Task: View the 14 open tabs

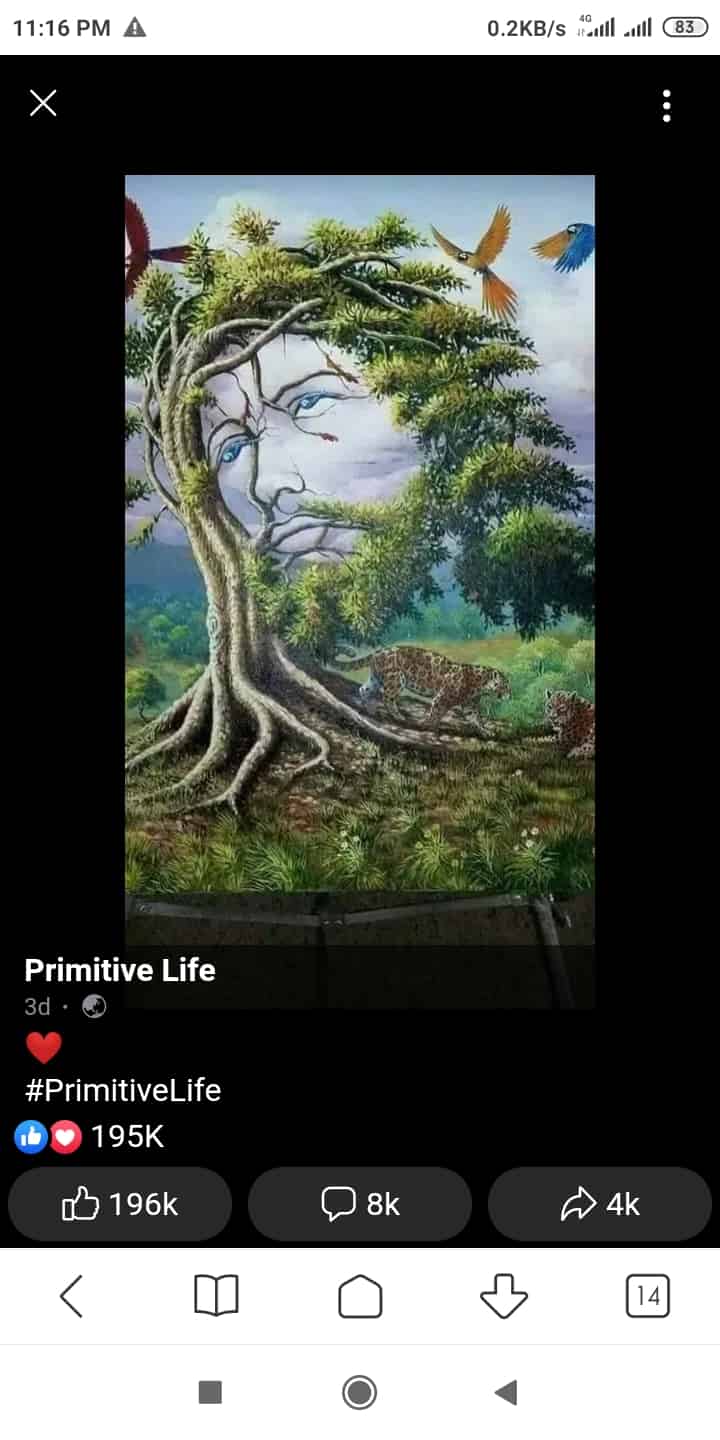Action: 647,1297
